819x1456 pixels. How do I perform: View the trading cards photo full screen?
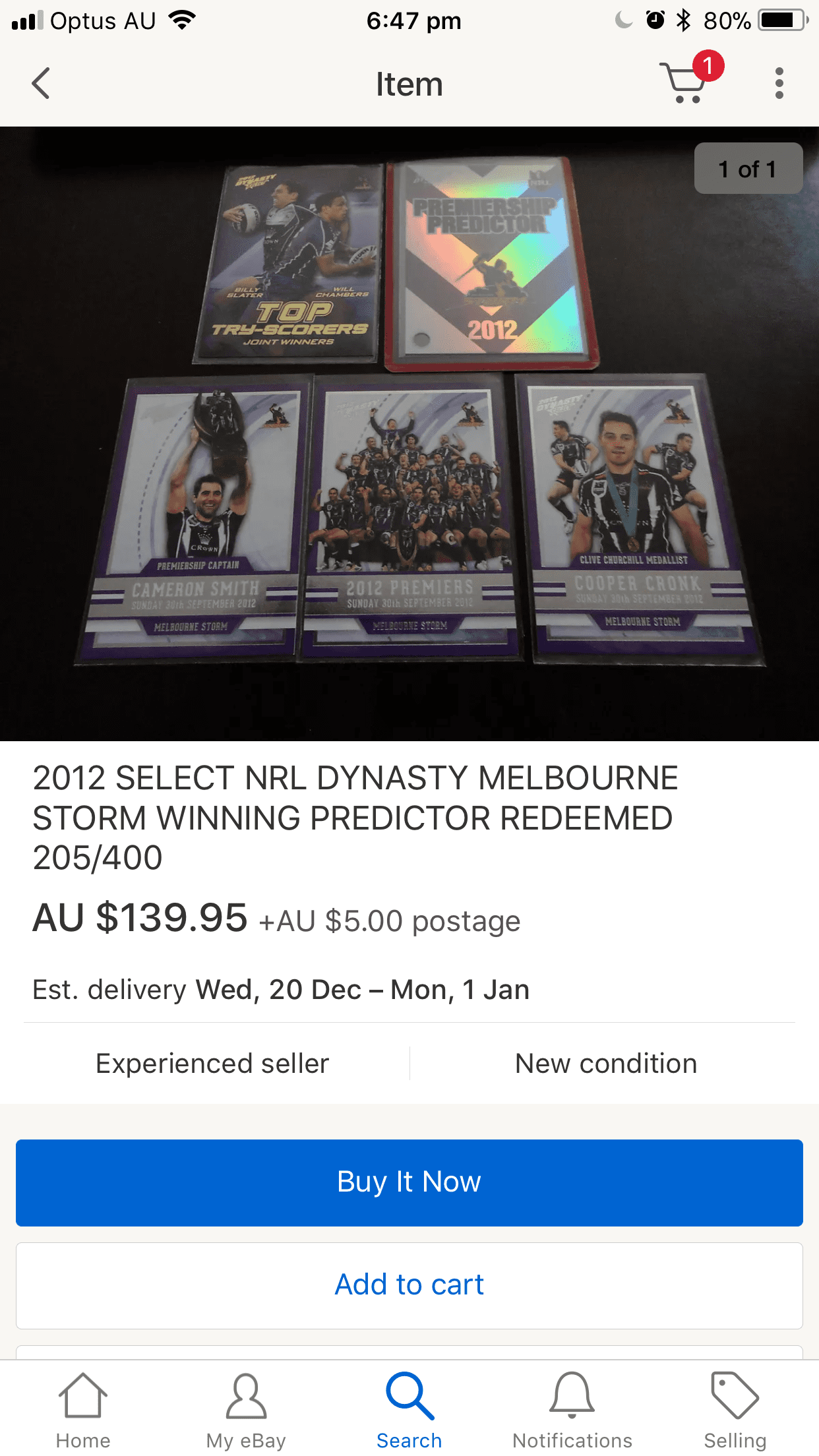coord(409,433)
